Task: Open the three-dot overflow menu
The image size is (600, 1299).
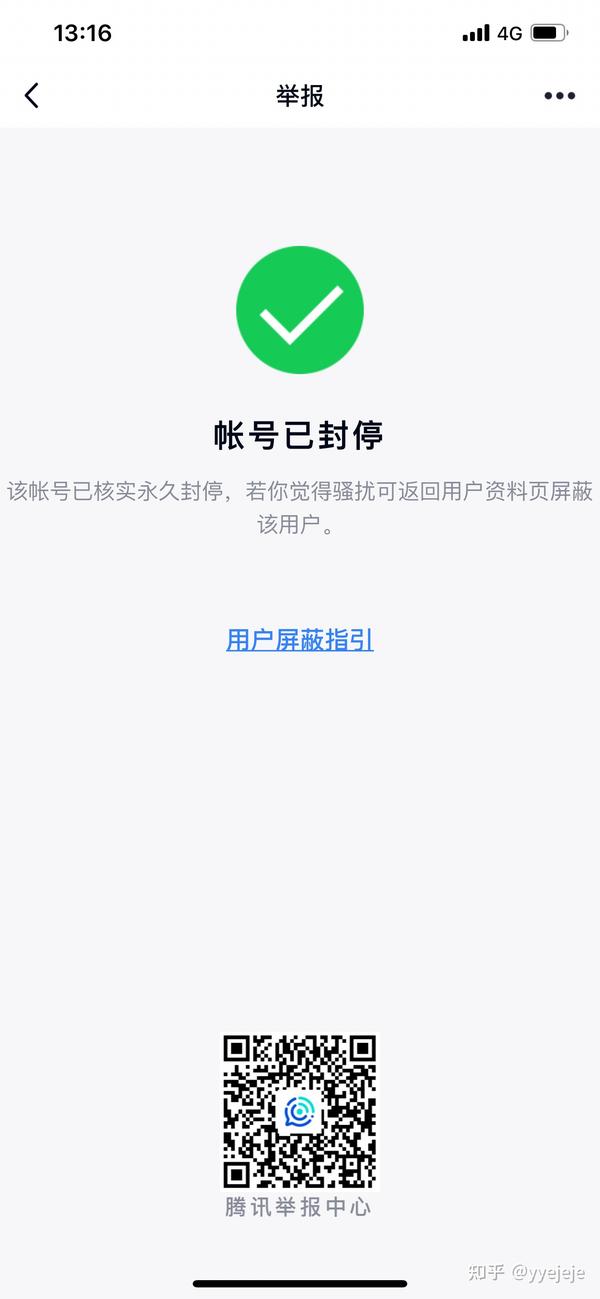Action: [x=559, y=96]
